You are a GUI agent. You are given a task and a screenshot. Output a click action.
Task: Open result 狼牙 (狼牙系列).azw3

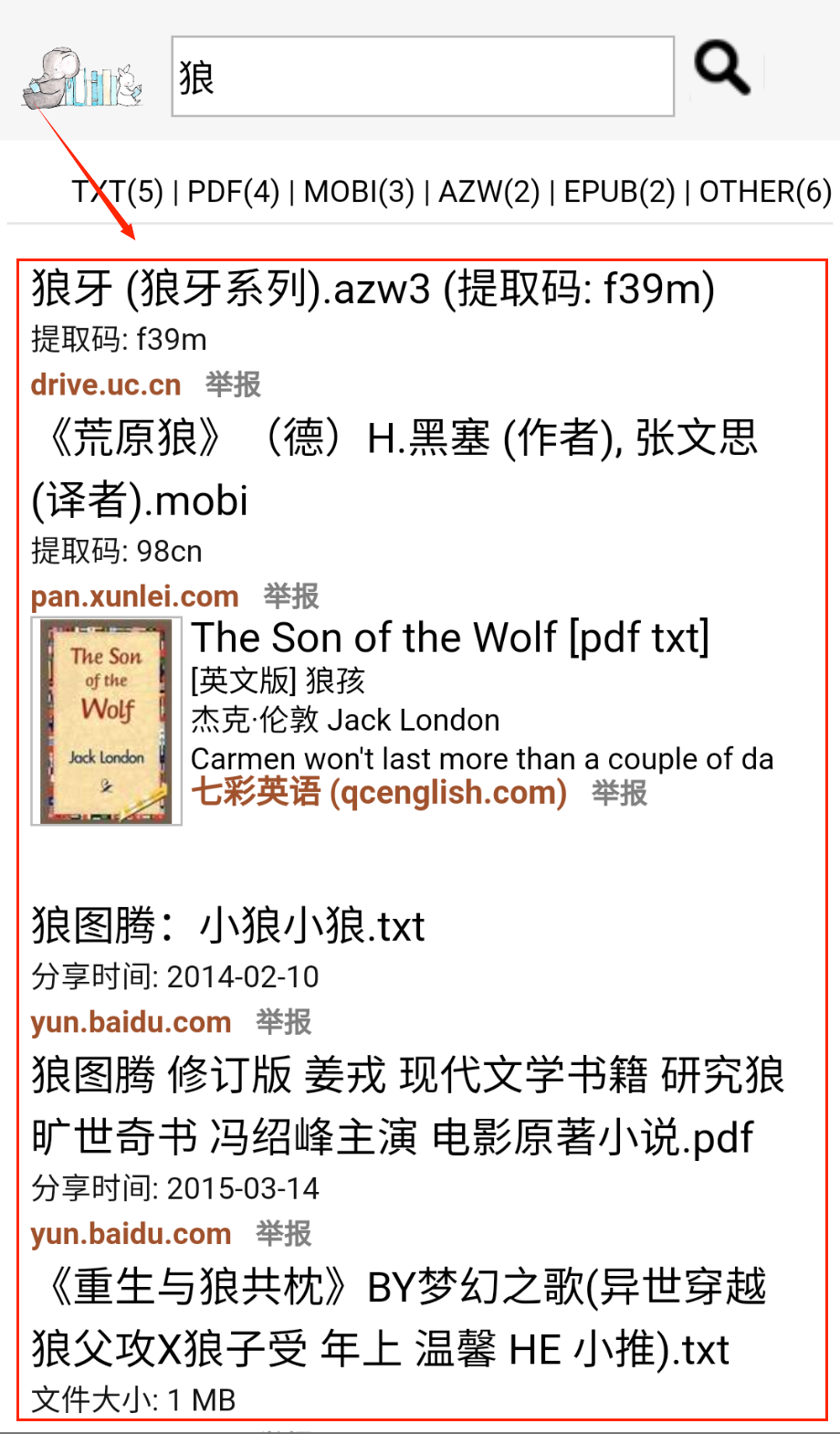point(373,290)
